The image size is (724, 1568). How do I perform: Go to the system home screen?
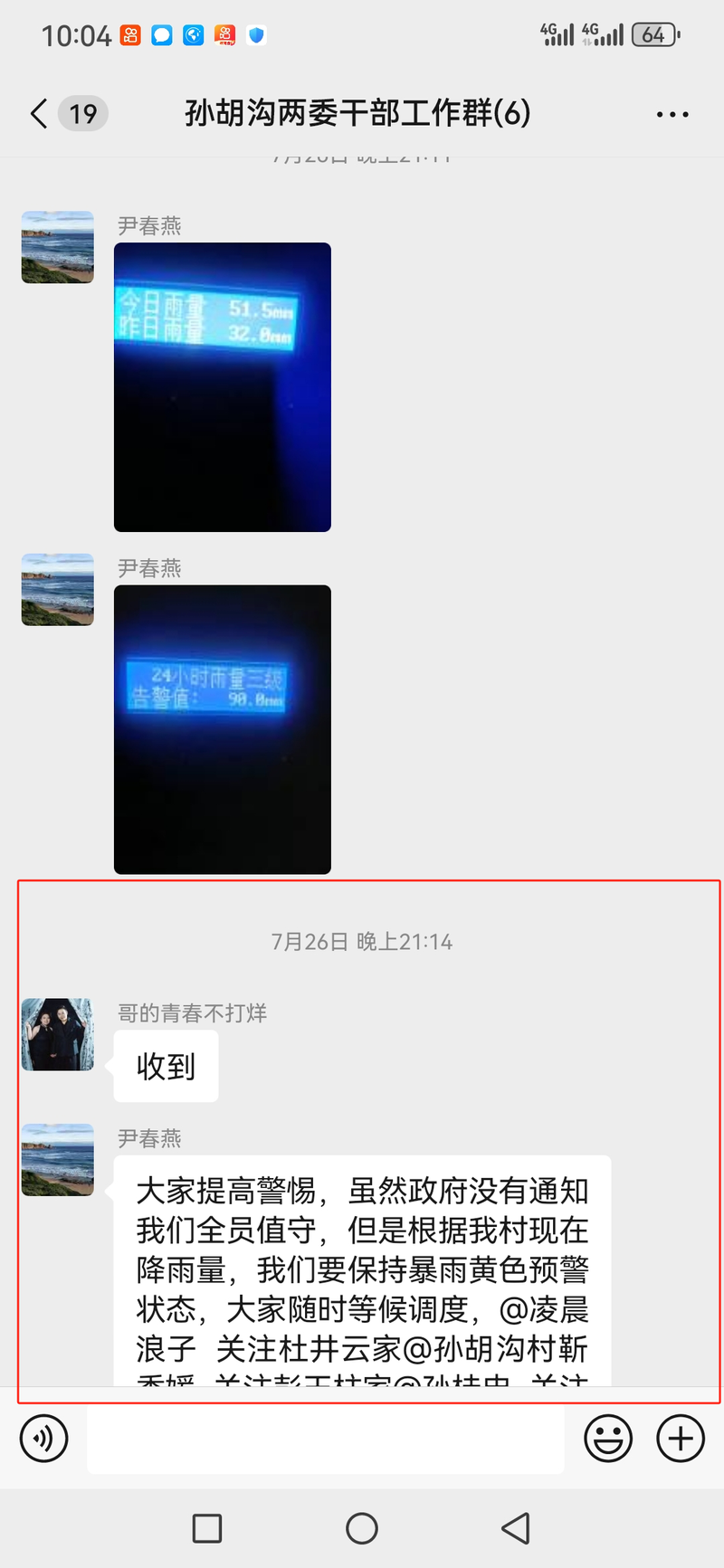[x=362, y=1528]
